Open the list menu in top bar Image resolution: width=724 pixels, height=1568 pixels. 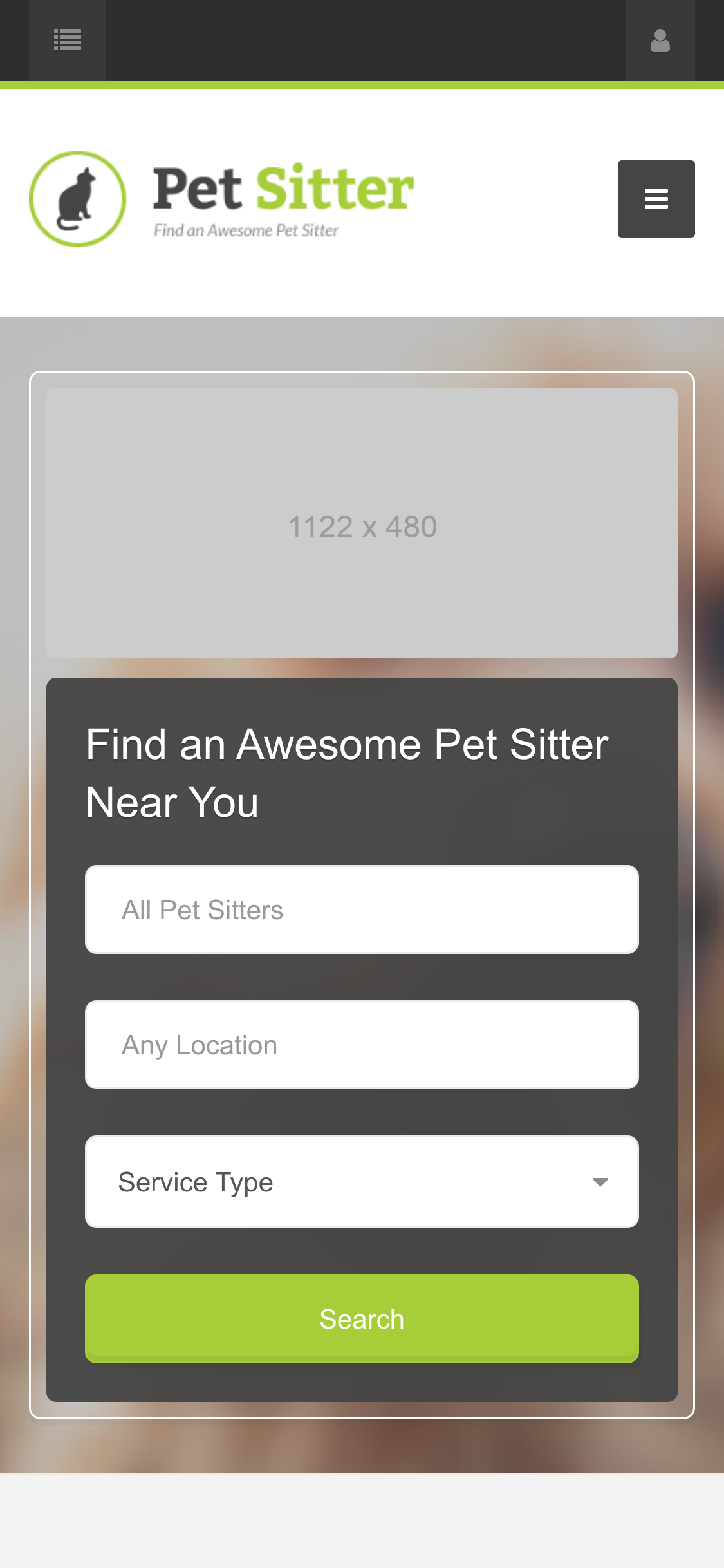pos(67,40)
